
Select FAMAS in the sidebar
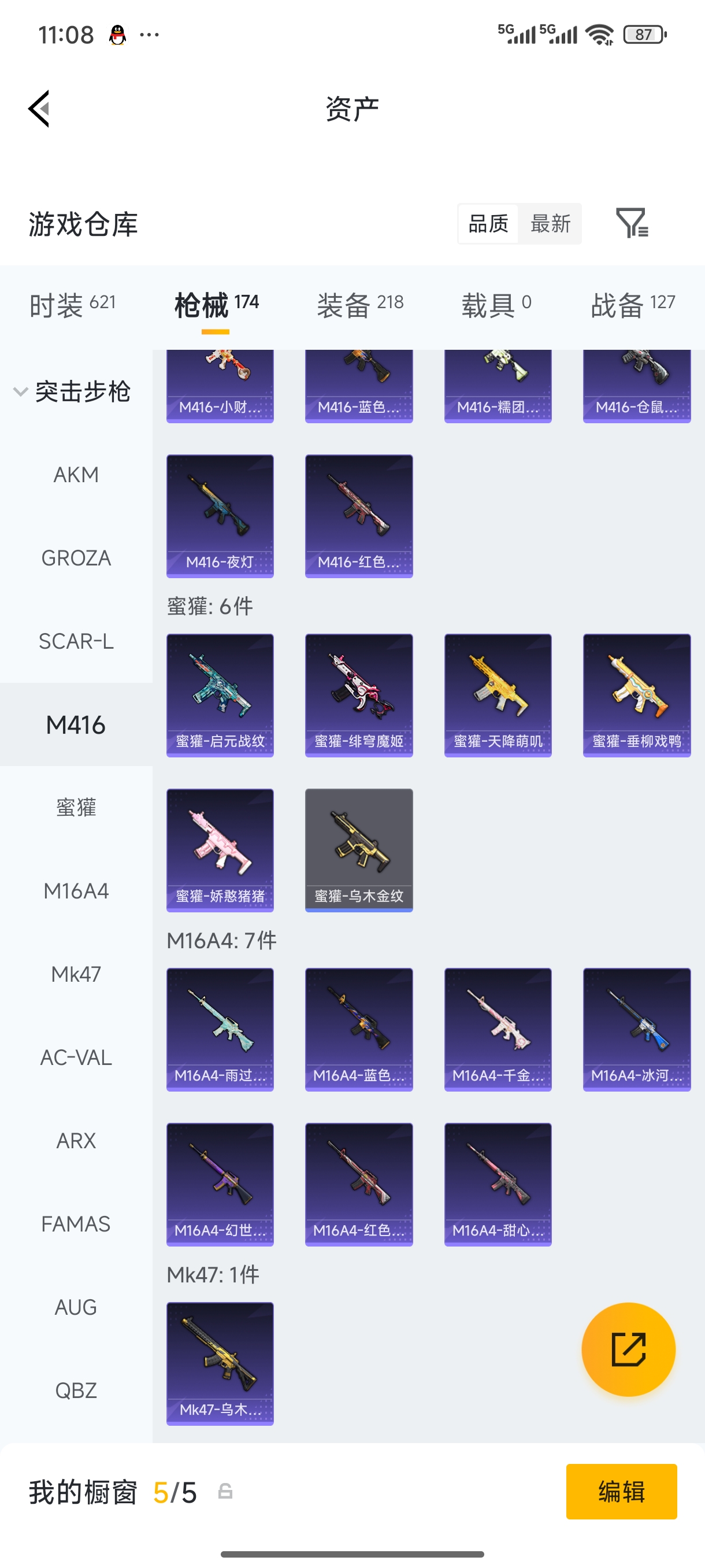pyautogui.click(x=76, y=1223)
